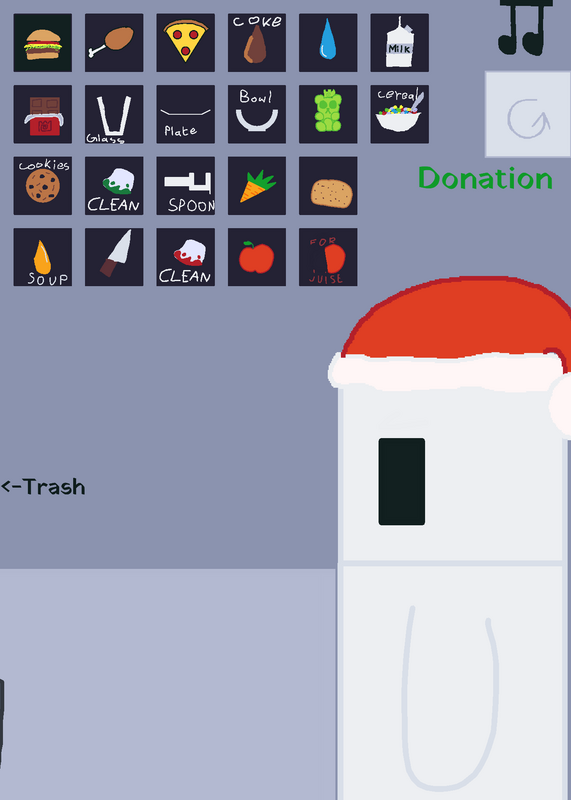The width and height of the screenshot is (571, 800).
Task: Select the Bowl item
Action: [x=257, y=114]
